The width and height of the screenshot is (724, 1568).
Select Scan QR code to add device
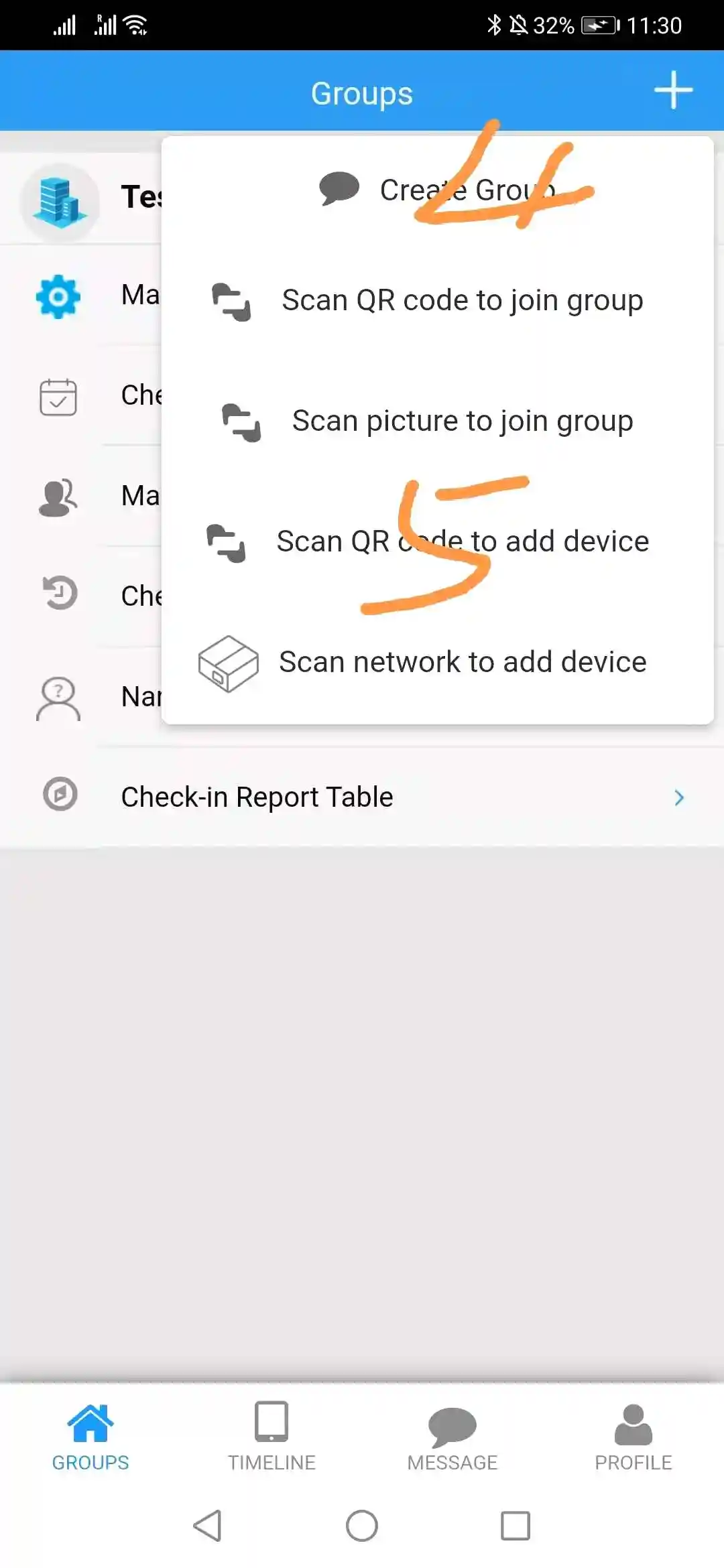(437, 541)
